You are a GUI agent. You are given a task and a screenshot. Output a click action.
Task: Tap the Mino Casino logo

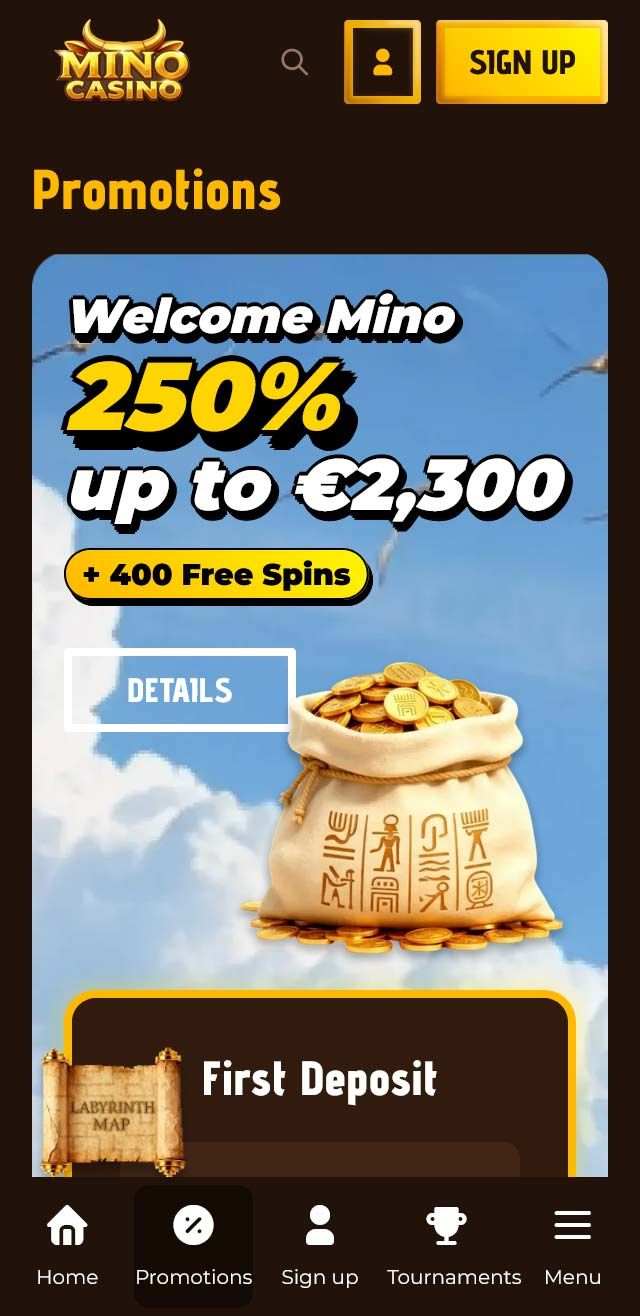[x=121, y=62]
